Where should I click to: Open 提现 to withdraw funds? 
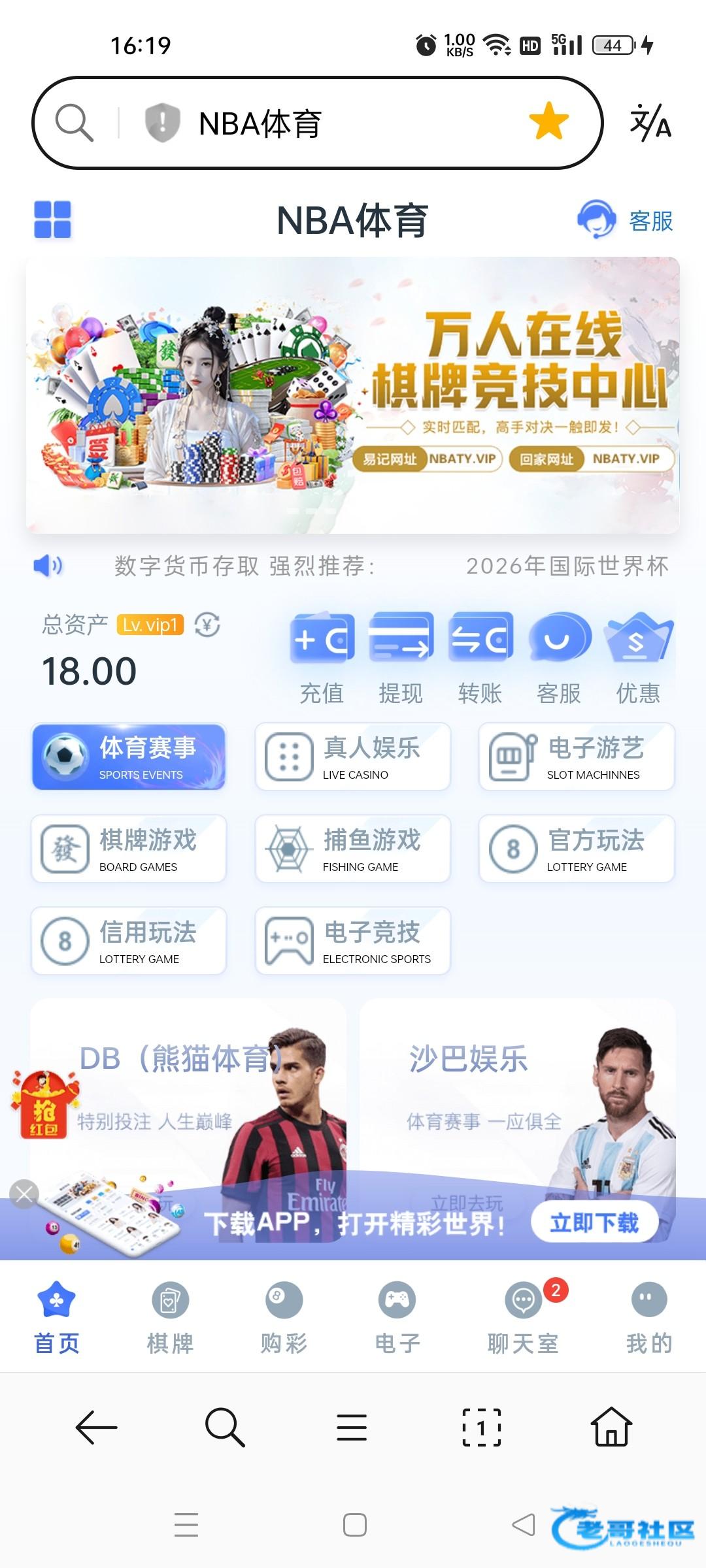(x=401, y=657)
